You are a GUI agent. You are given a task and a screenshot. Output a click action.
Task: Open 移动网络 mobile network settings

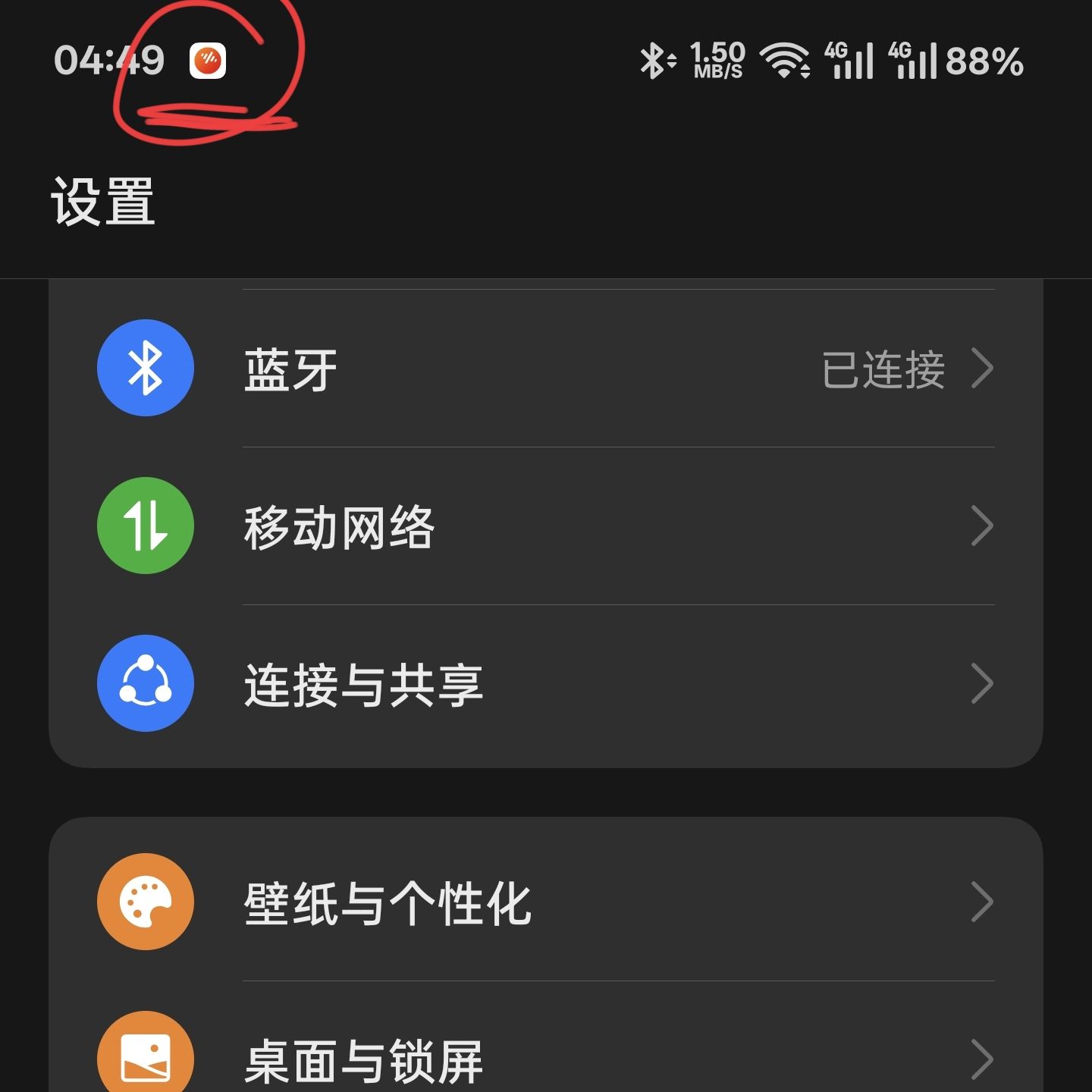[x=544, y=526]
